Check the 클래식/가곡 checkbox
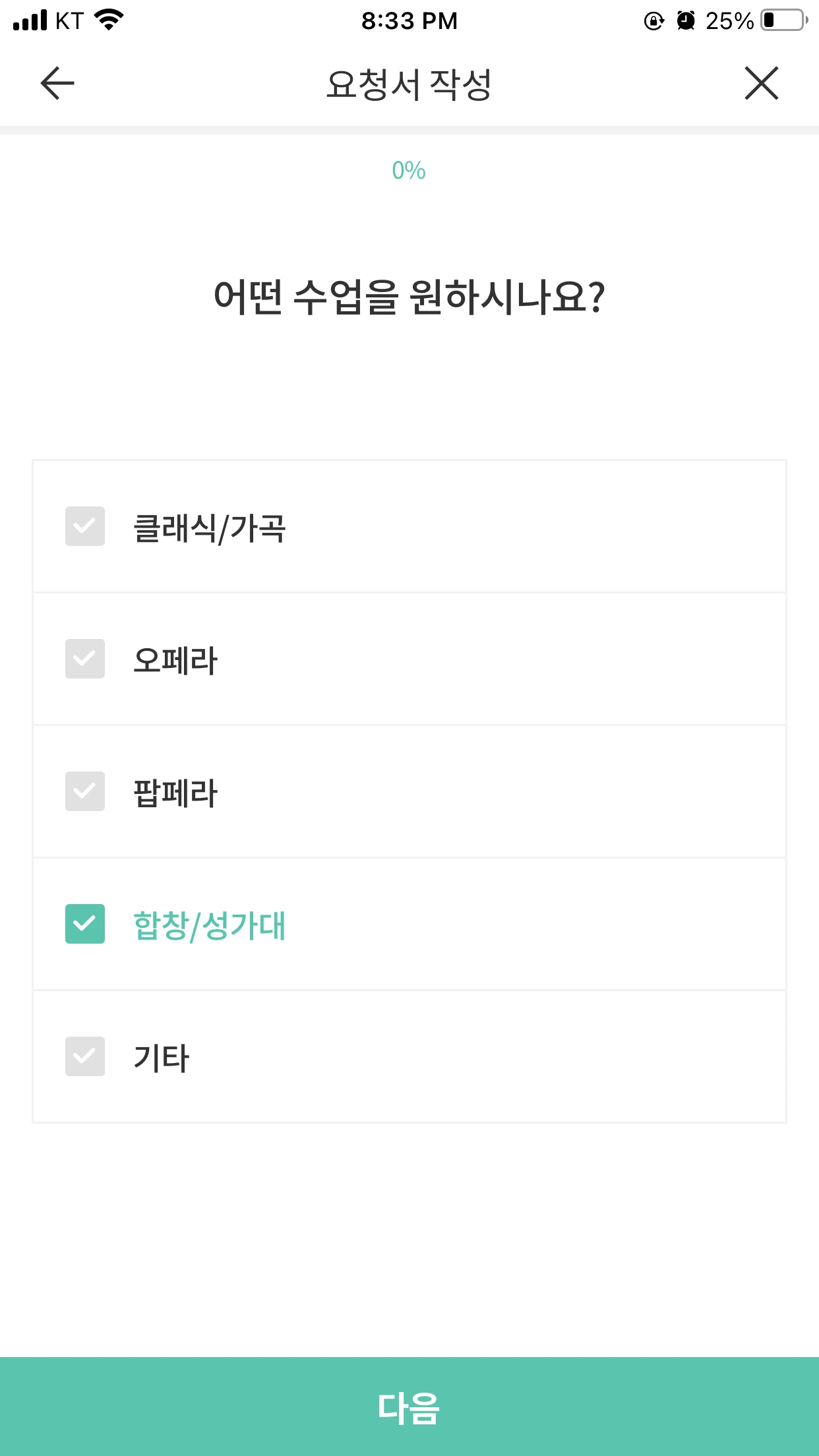Image resolution: width=819 pixels, height=1456 pixels. (x=84, y=526)
